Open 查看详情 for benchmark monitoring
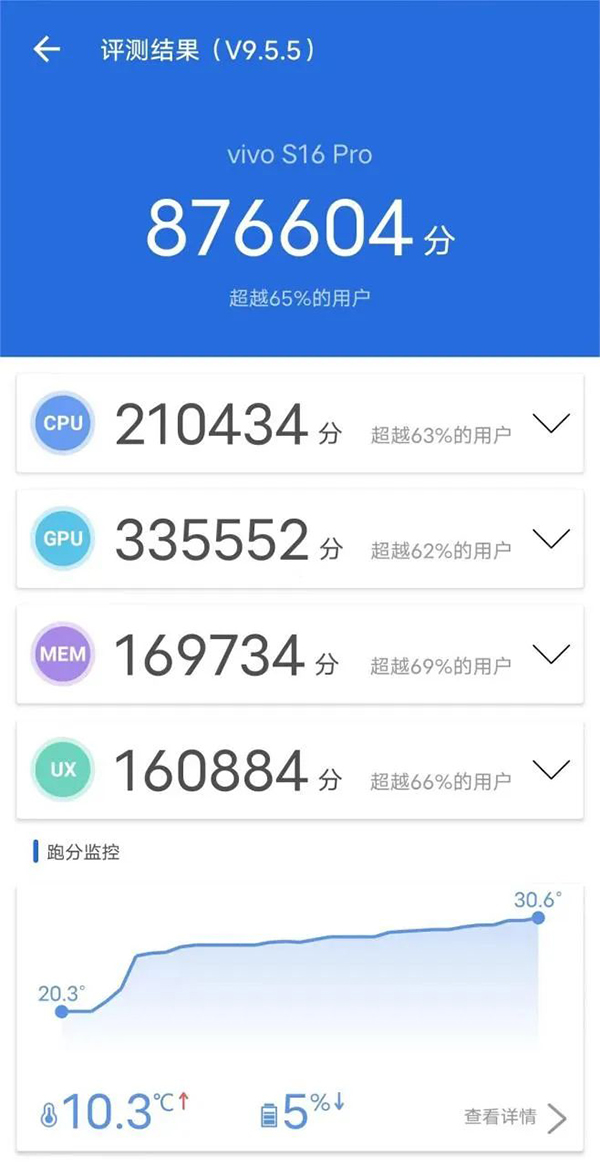Image resolution: width=600 pixels, height=1166 pixels. pos(515,1117)
